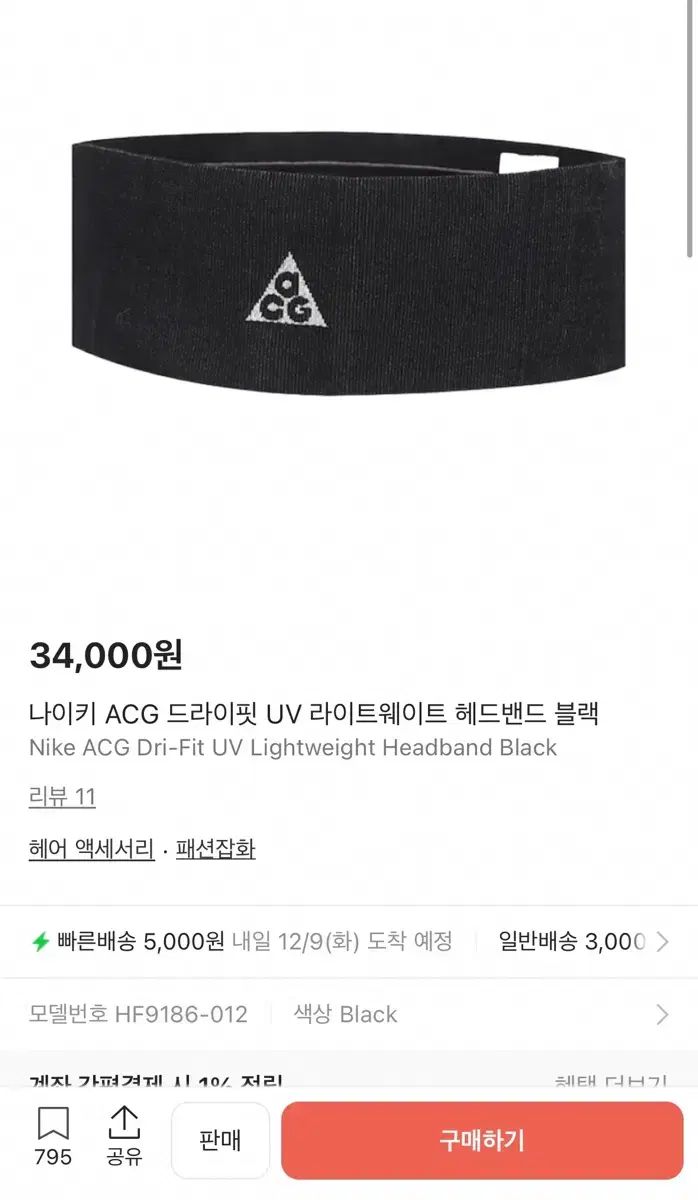Viewport: 698px width, 1200px height.
Task: Tap the 판매 sell button
Action: [x=220, y=1141]
